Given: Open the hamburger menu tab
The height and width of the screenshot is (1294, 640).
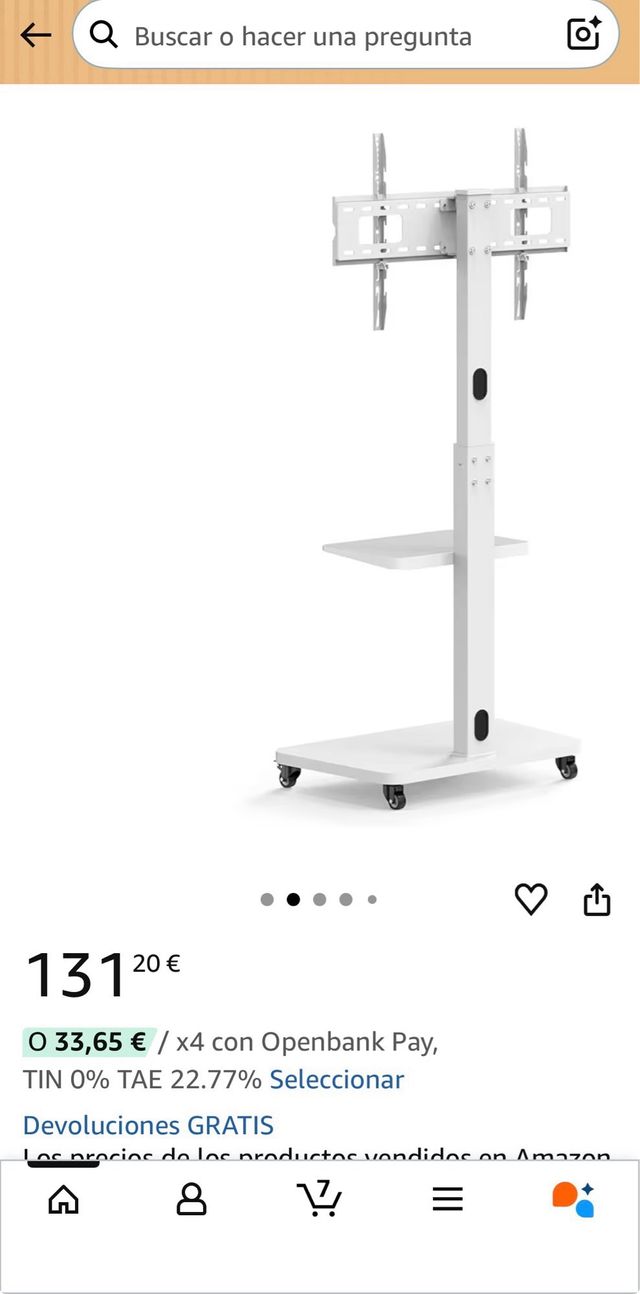Looking at the screenshot, I should point(448,1198).
